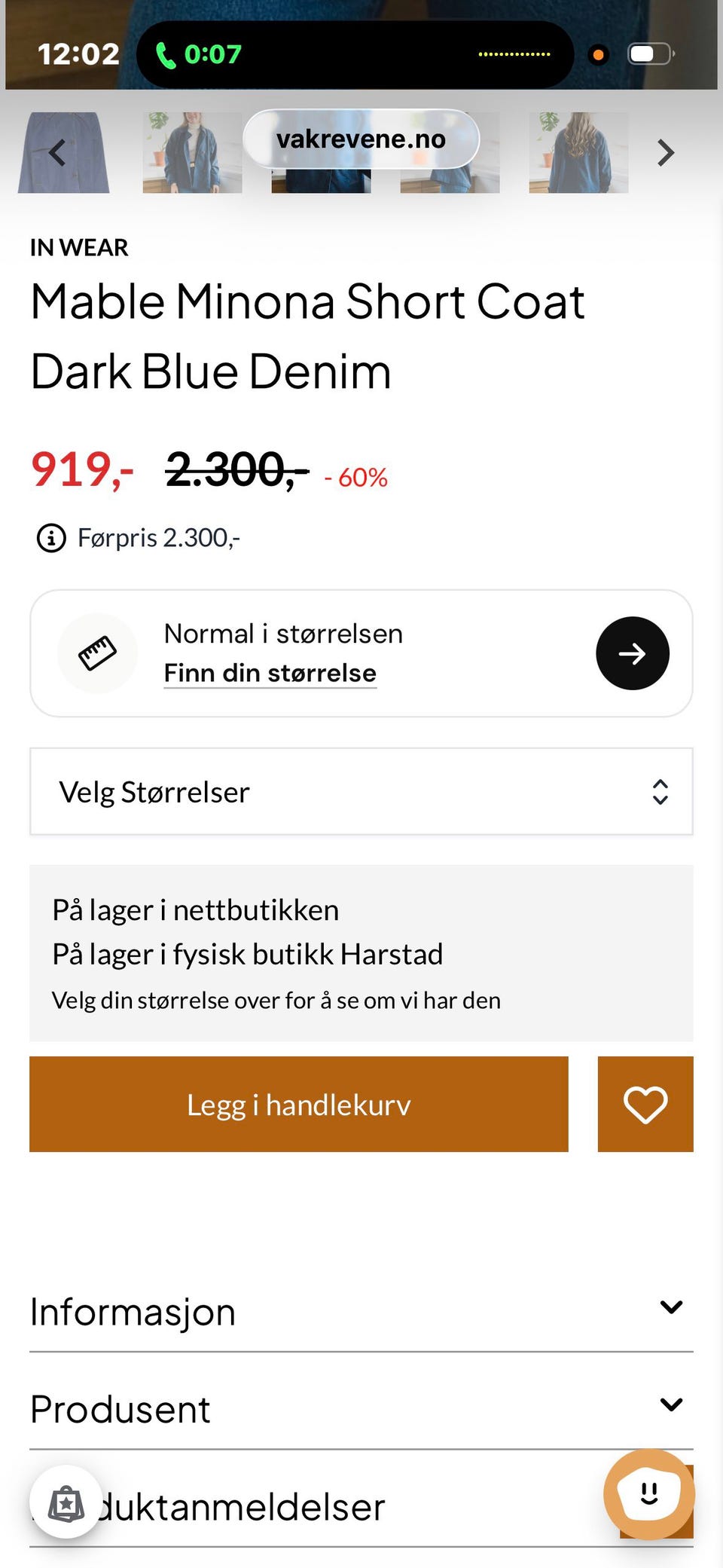Add coat to favorites with heart button
The width and height of the screenshot is (723, 1568).
pos(645,1104)
